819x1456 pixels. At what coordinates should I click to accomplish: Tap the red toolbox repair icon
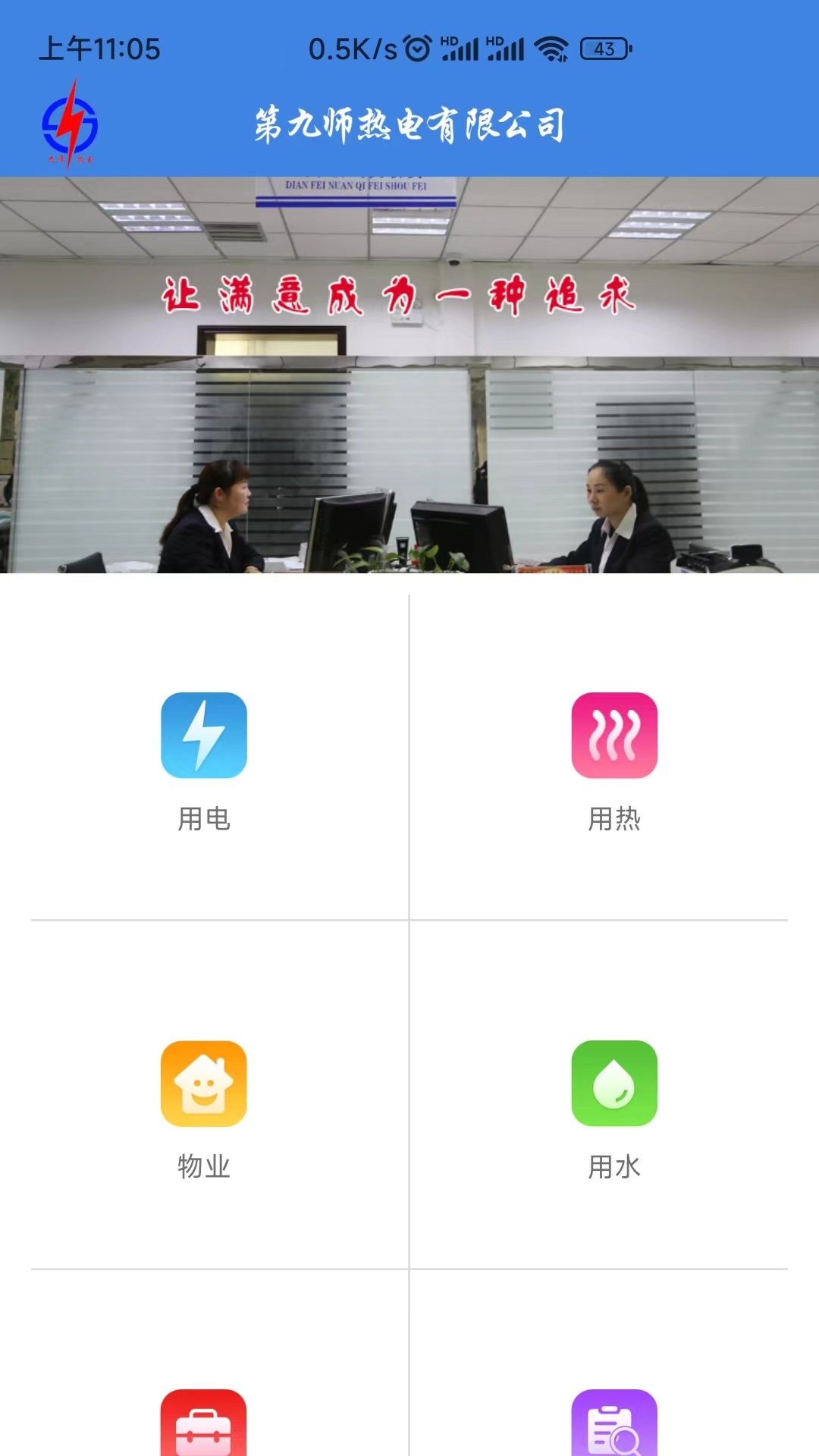click(x=203, y=1426)
